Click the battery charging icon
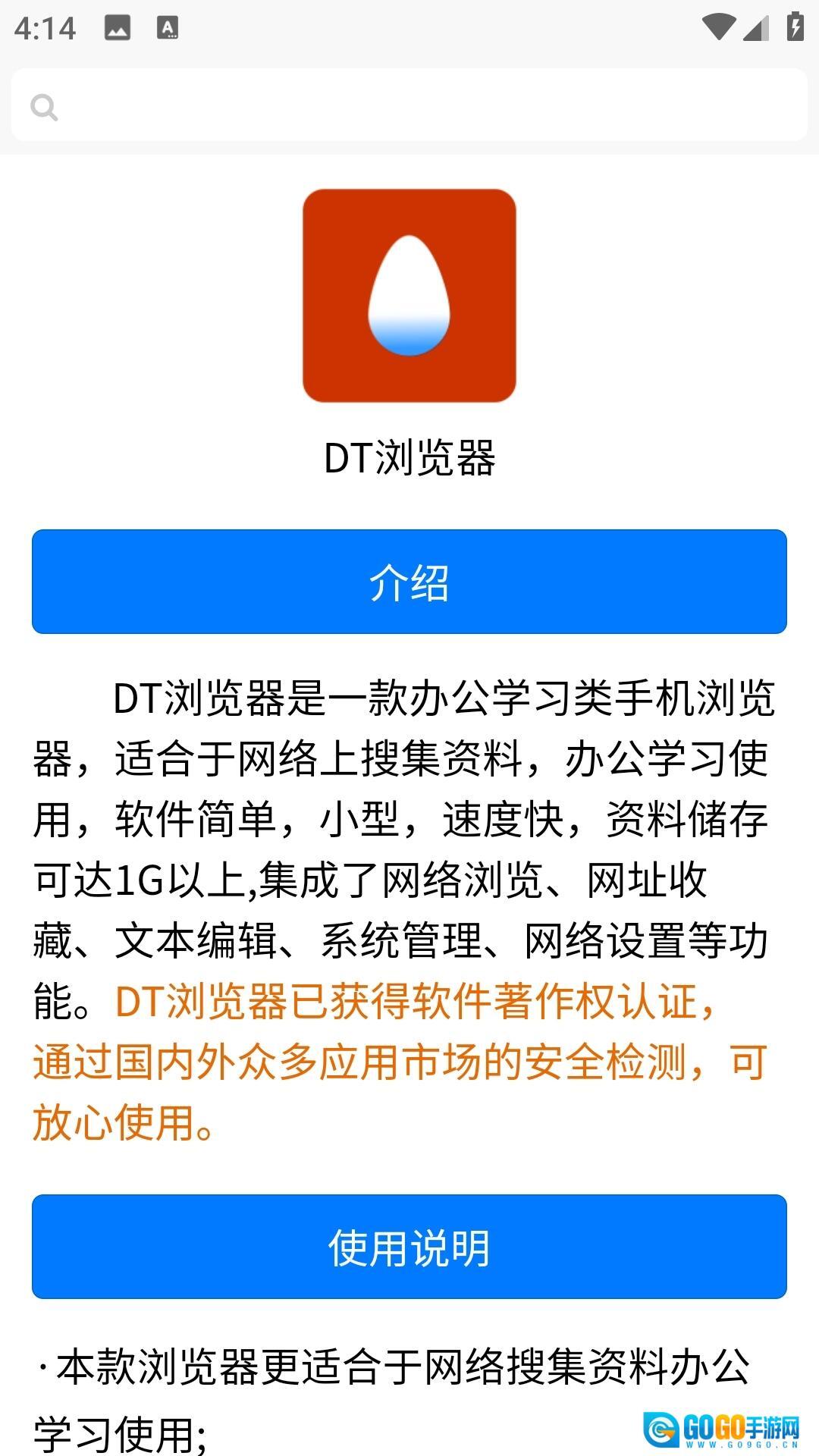Screen dimensions: 819x1456 tap(794, 24)
